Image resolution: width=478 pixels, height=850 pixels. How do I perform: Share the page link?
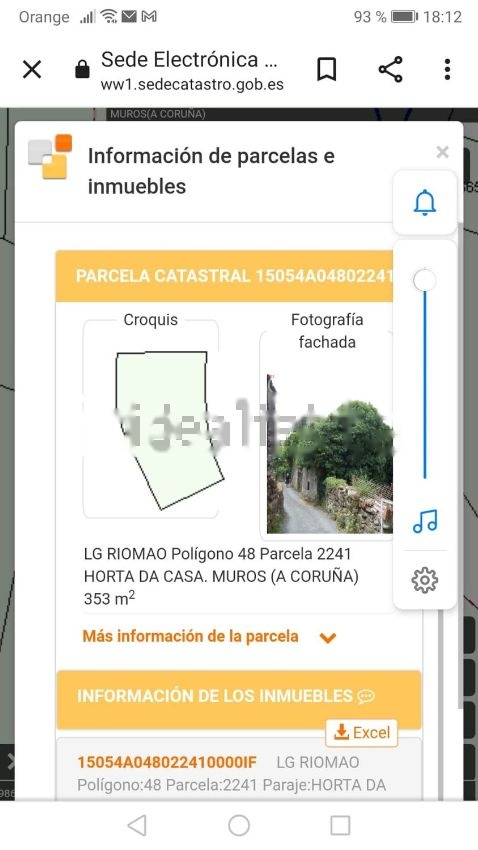390,69
